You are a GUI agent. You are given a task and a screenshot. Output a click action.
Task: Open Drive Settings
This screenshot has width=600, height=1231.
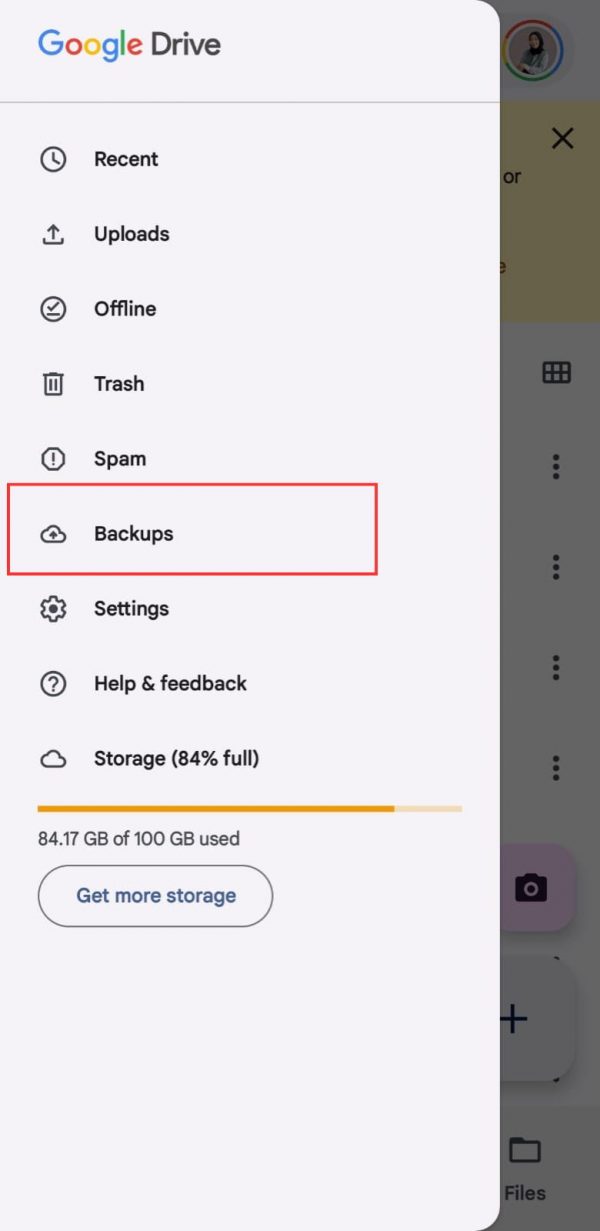coord(249,609)
